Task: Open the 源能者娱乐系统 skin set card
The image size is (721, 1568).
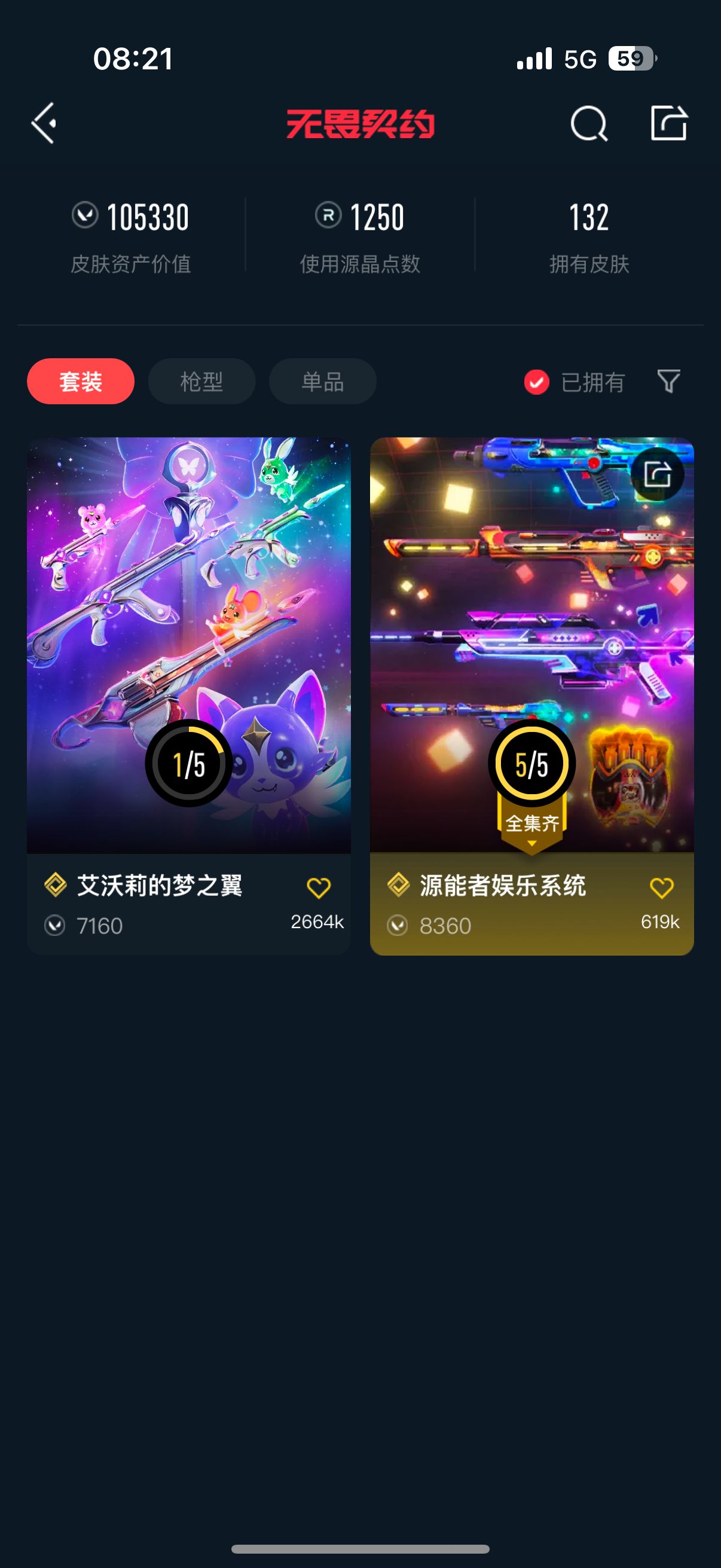Action: [x=531, y=695]
